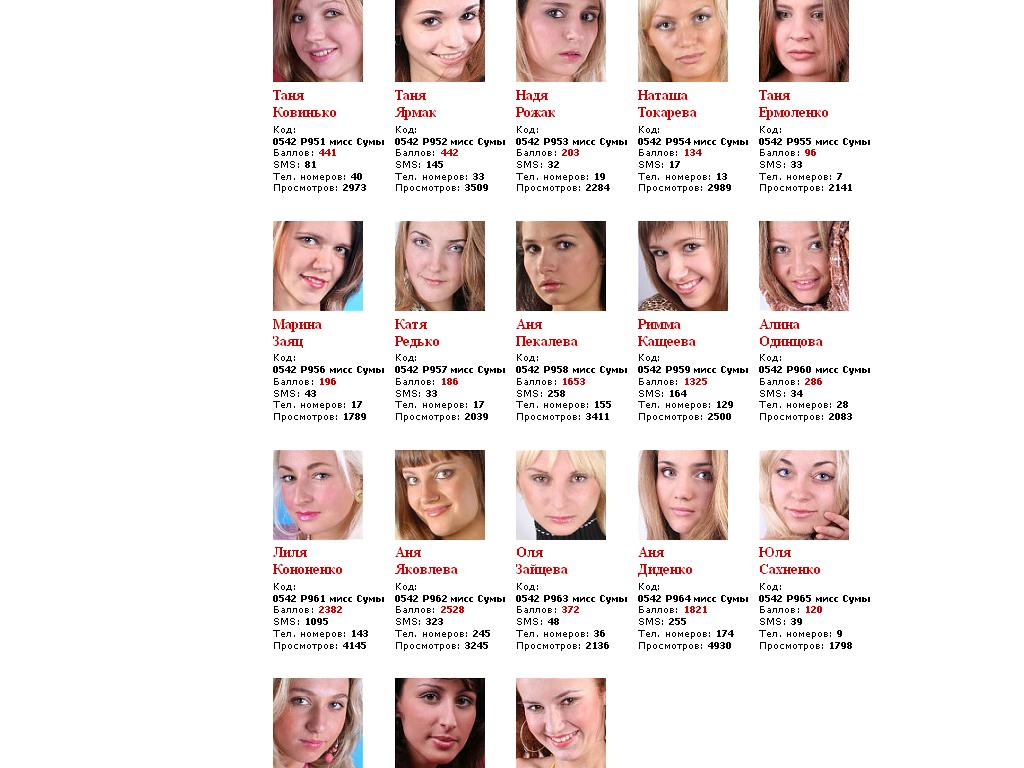Select the Марина Заяц name link
This screenshot has width=1024, height=768.
point(296,333)
